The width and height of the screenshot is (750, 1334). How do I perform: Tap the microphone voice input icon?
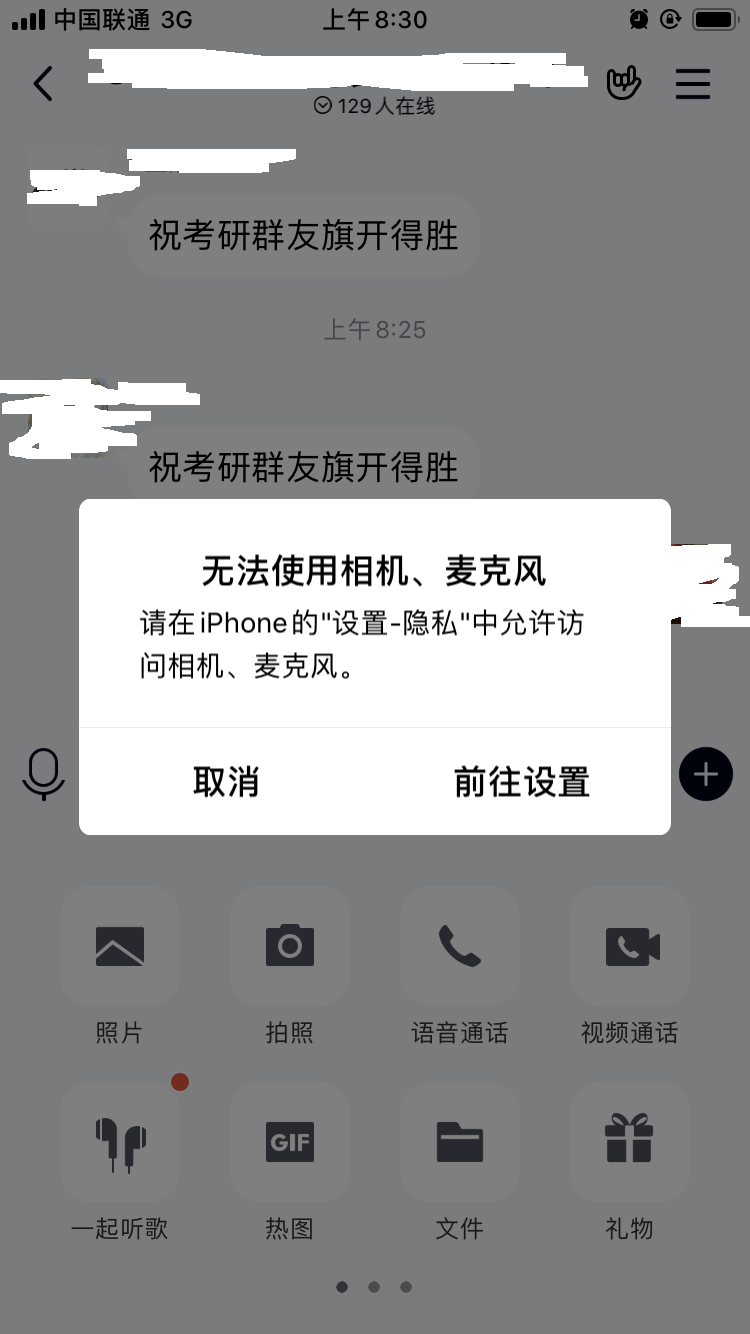[x=43, y=775]
